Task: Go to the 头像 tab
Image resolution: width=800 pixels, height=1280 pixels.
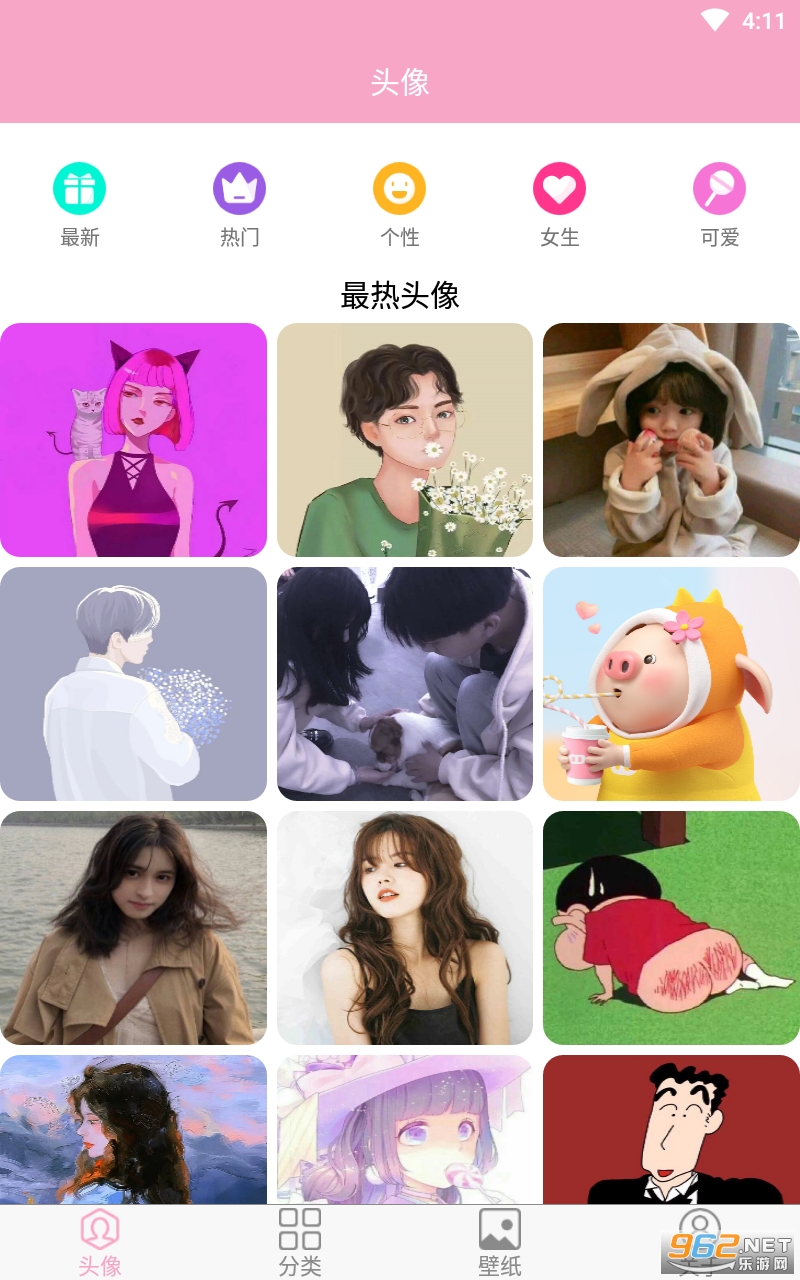Action: click(100, 1242)
